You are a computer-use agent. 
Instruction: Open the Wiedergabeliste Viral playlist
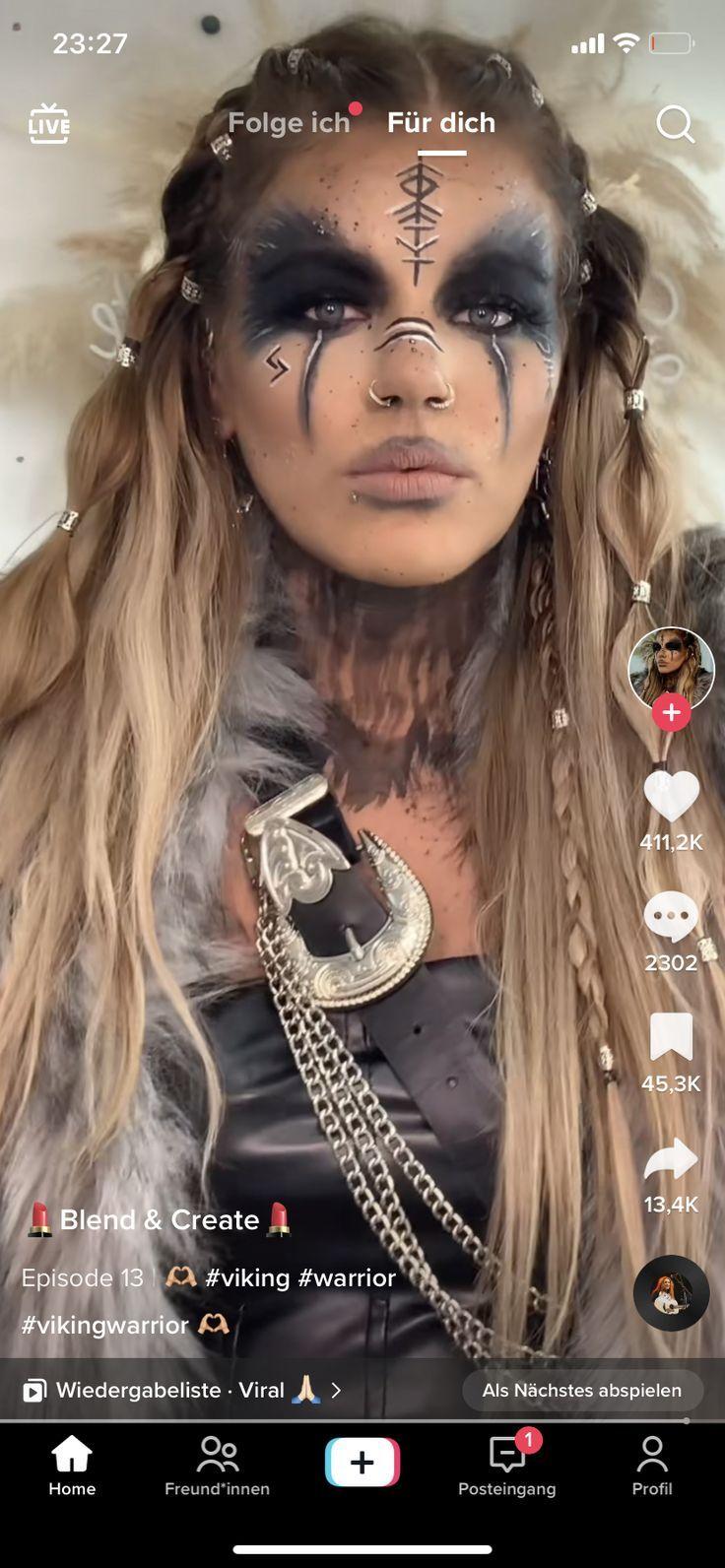pos(181,1390)
